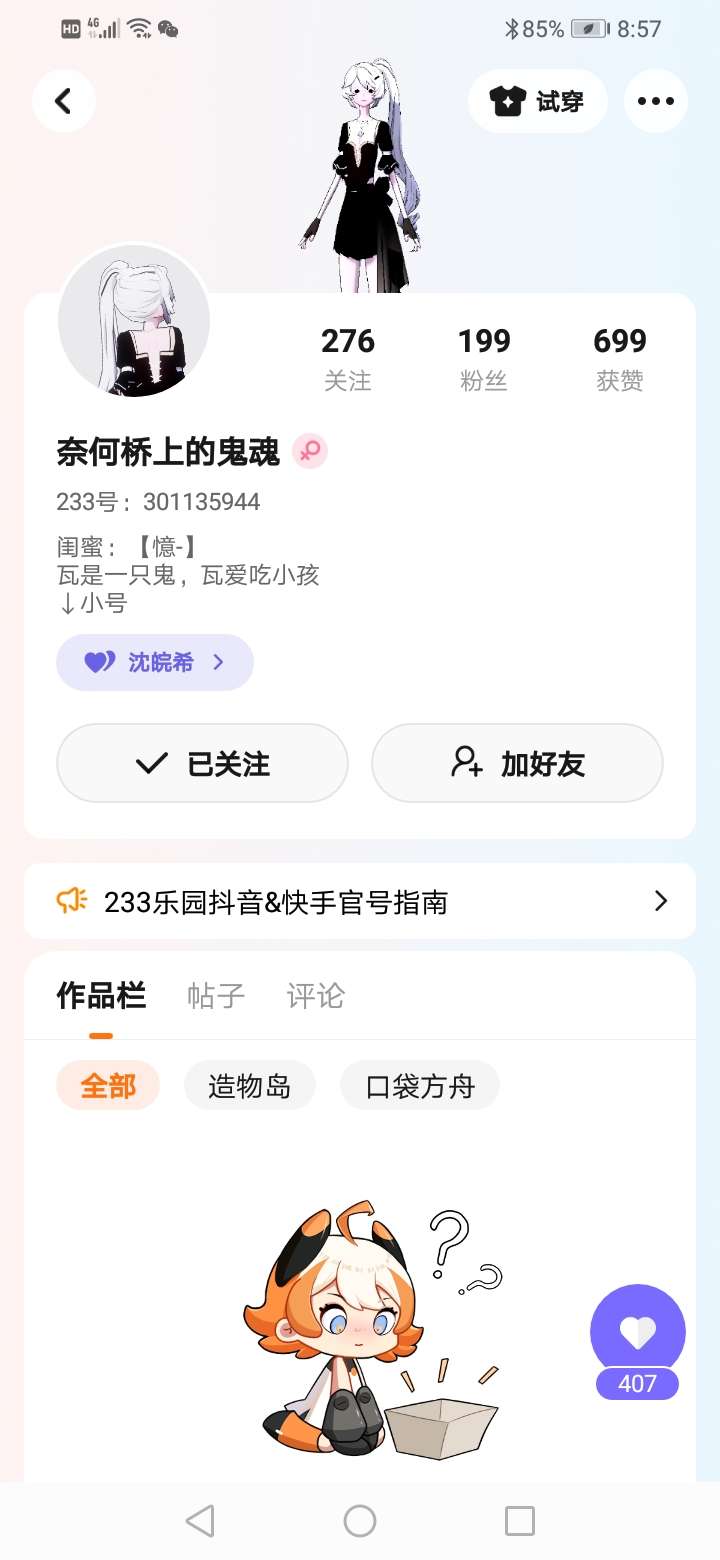This screenshot has height=1560, width=720.
Task: Switch to the 帖子 tab
Action: point(216,996)
